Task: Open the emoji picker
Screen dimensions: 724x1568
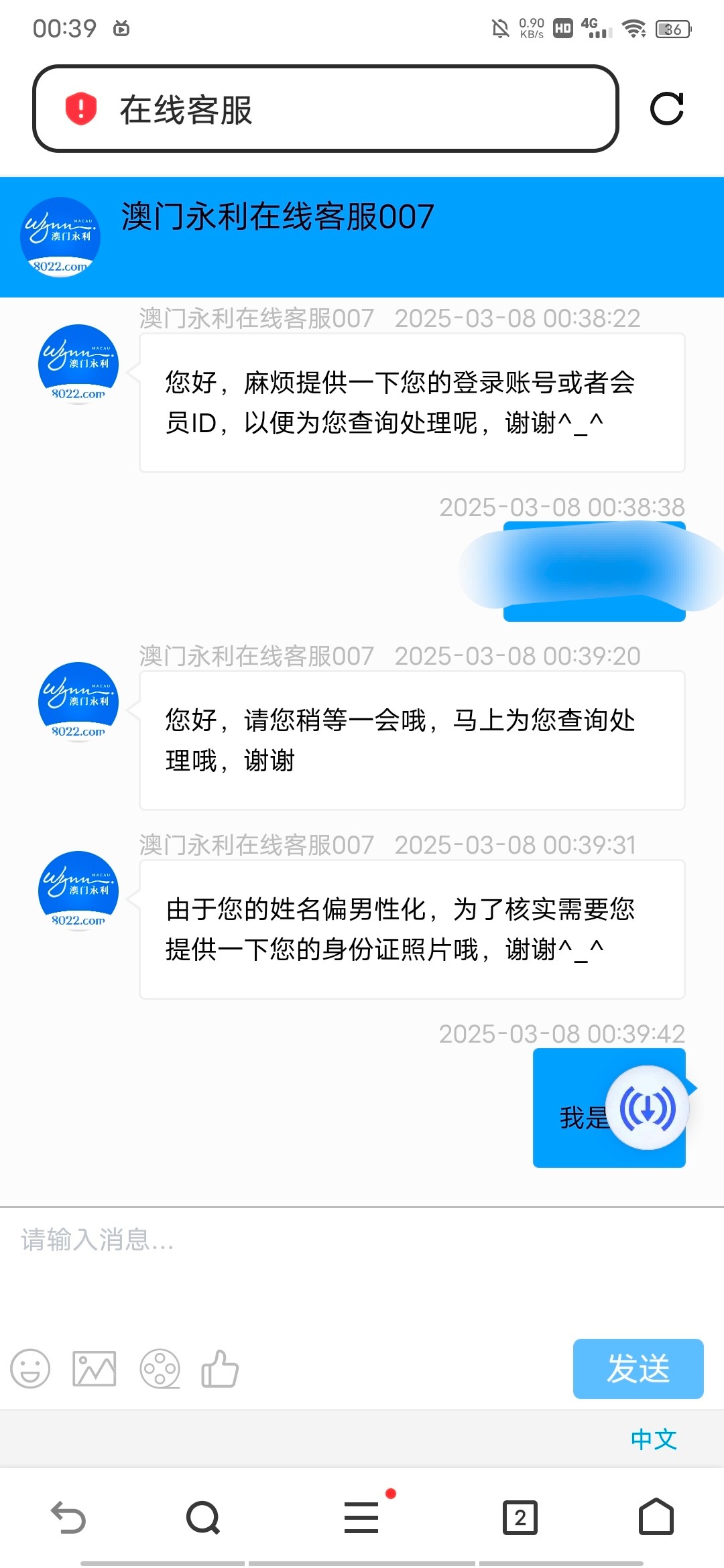Action: [x=30, y=1368]
